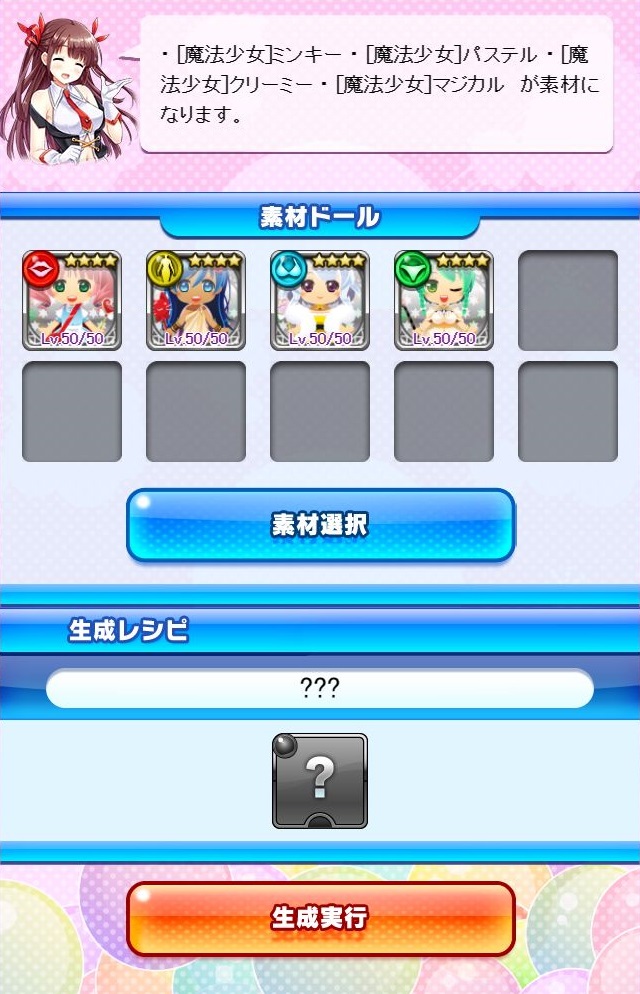Select the cyan attribute white-haired doll
The width and height of the screenshot is (640, 994).
pyautogui.click(x=320, y=300)
